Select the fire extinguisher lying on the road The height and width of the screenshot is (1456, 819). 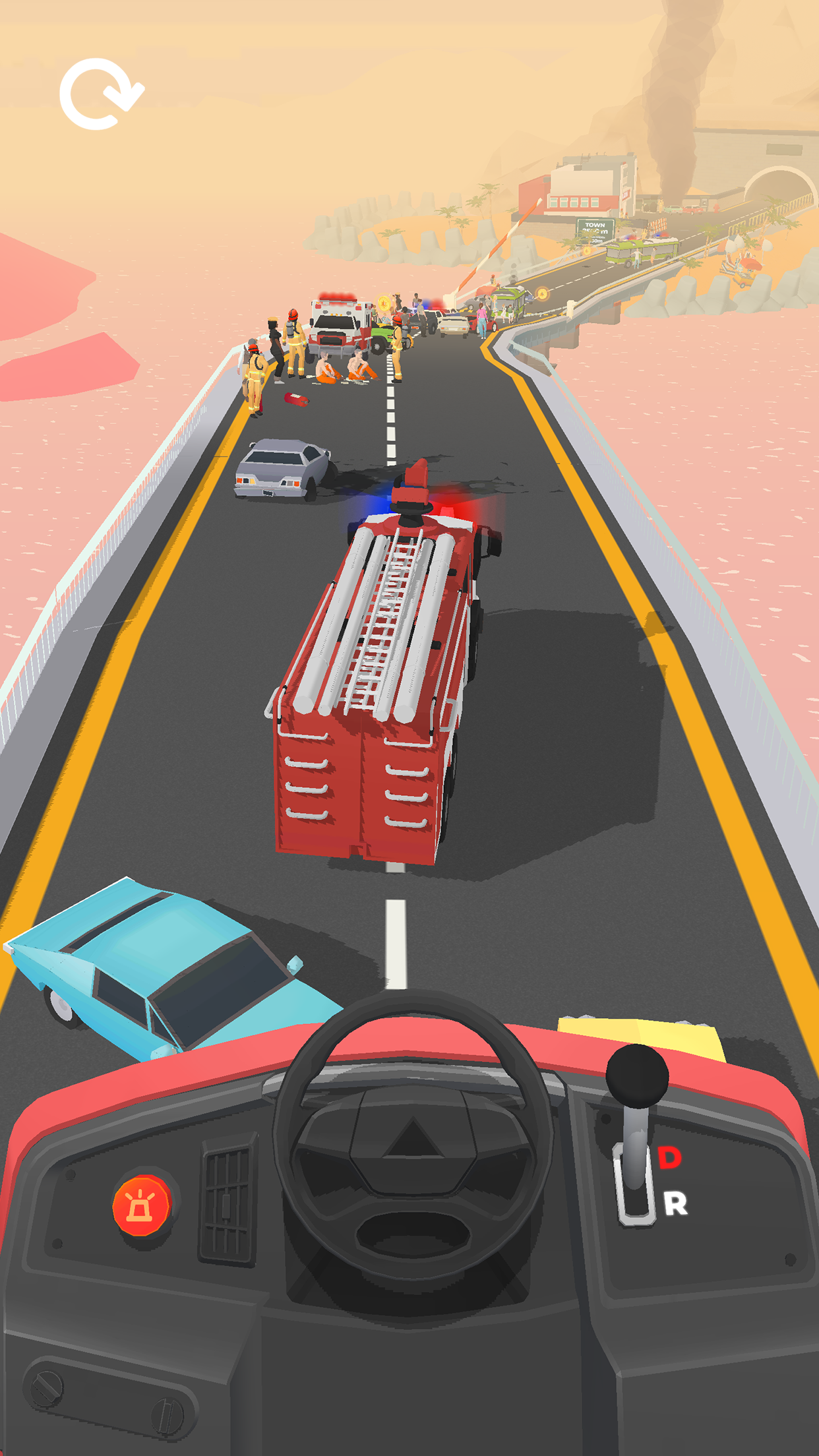(x=296, y=400)
